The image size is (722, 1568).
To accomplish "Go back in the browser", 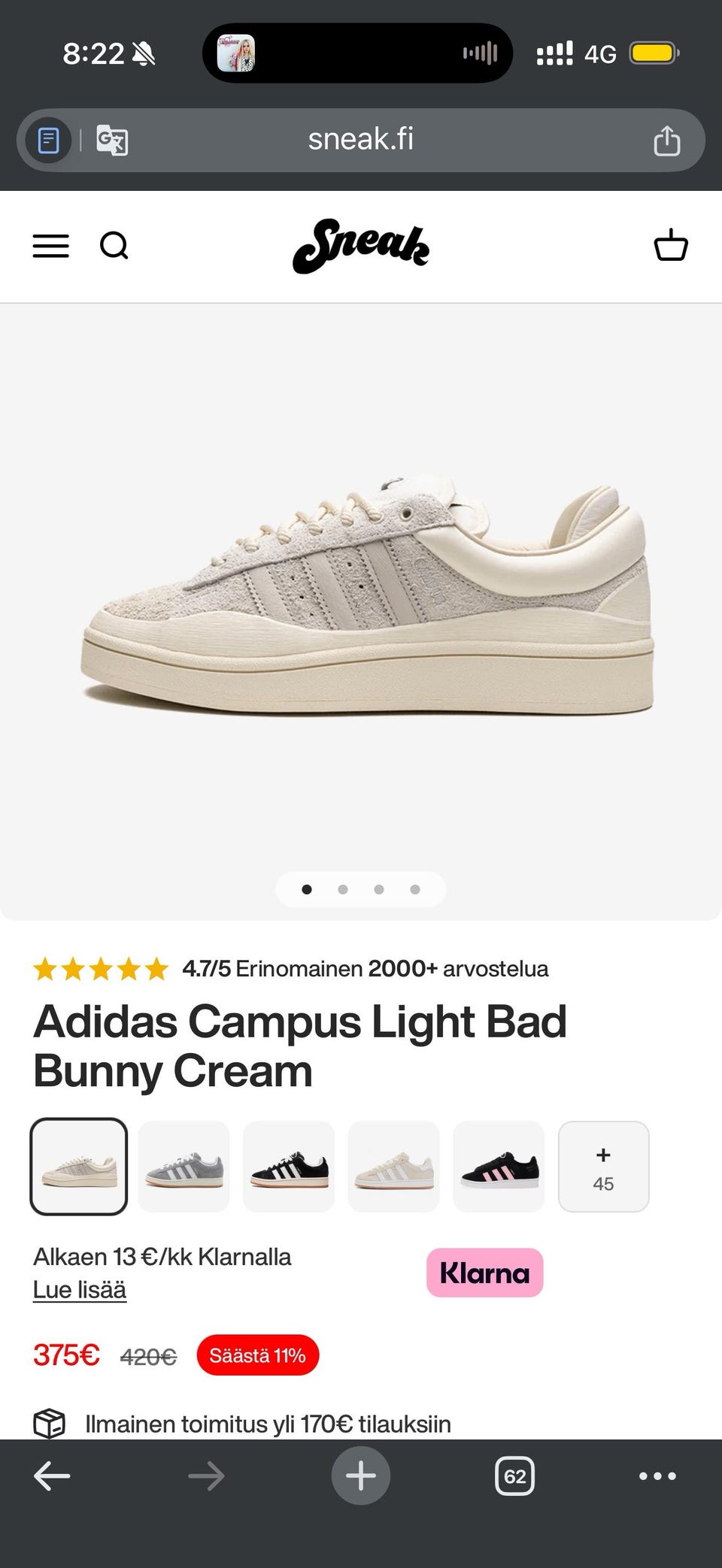I will (x=52, y=1476).
